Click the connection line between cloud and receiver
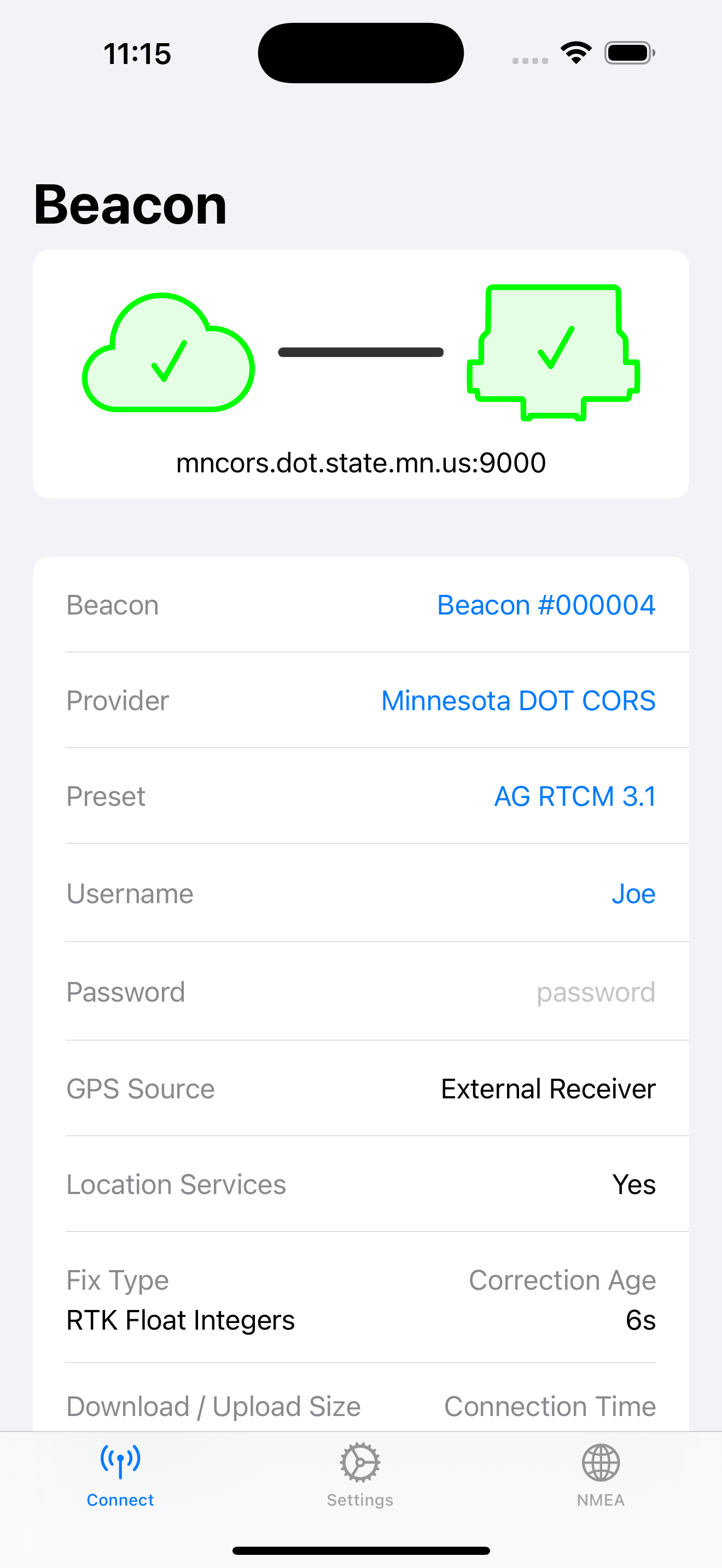Viewport: 722px width, 1568px height. (x=360, y=352)
